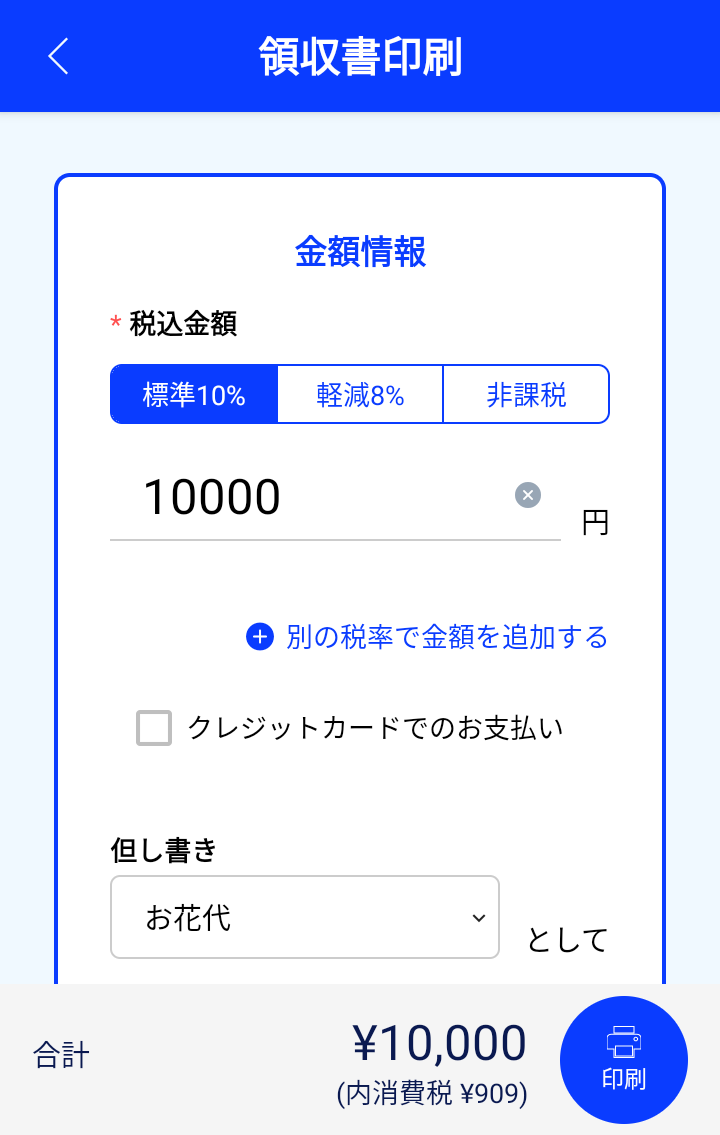This screenshot has height=1135, width=720.
Task: Click the back arrow in the header
Action: tap(57, 56)
